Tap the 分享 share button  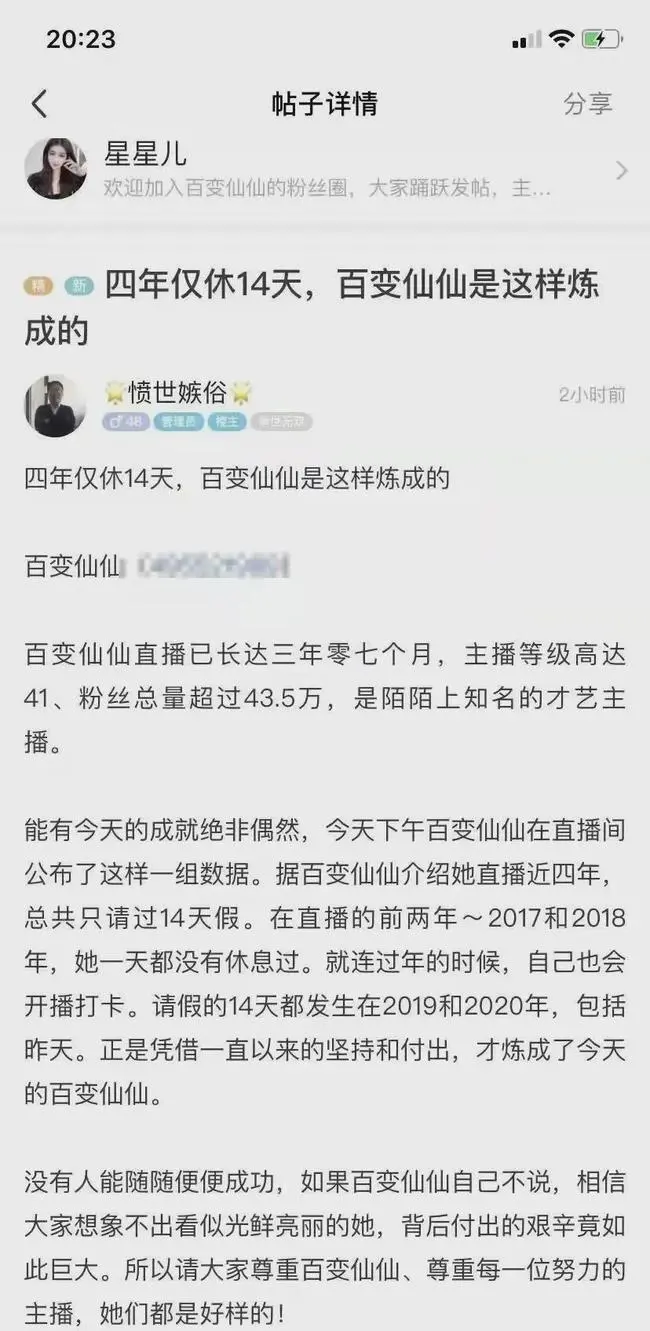tap(587, 103)
